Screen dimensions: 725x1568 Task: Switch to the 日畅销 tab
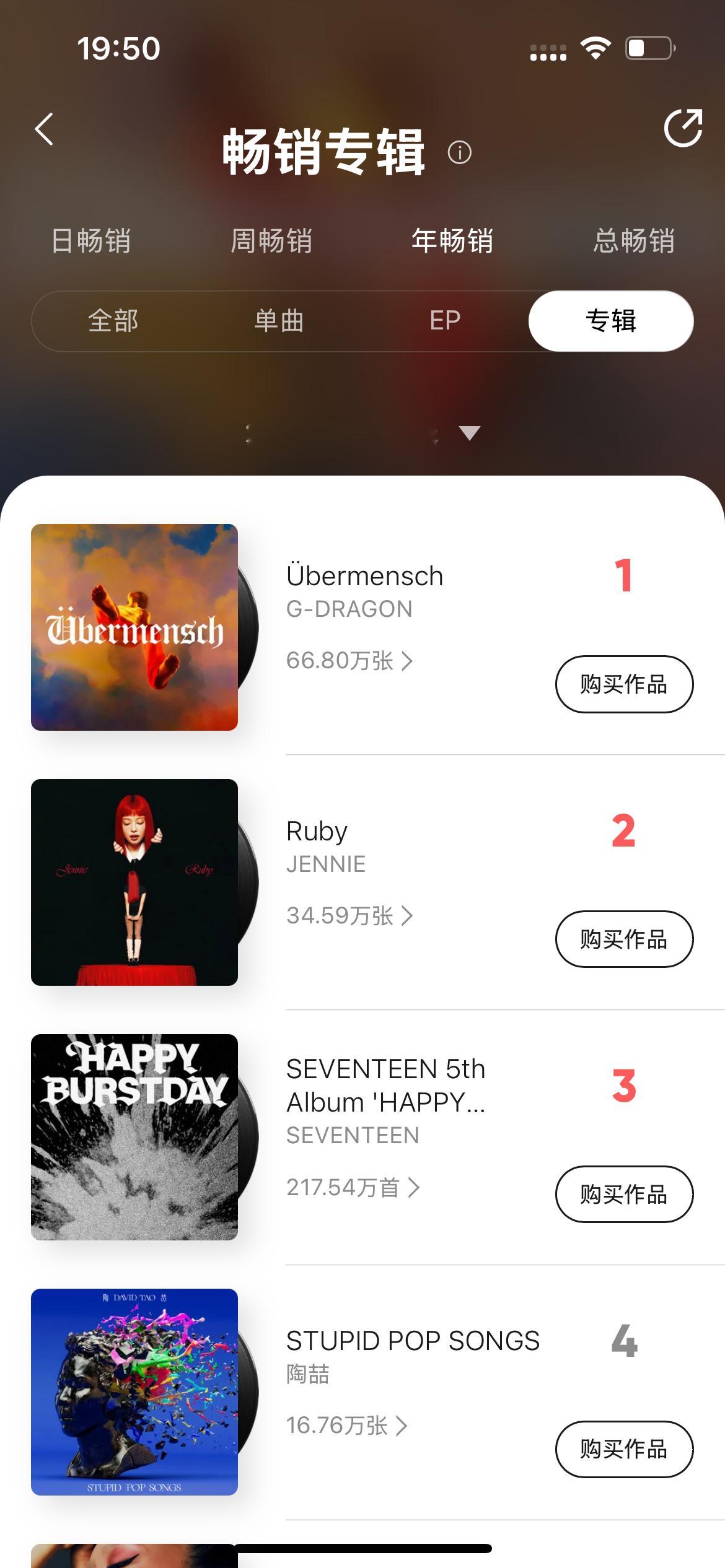91,241
